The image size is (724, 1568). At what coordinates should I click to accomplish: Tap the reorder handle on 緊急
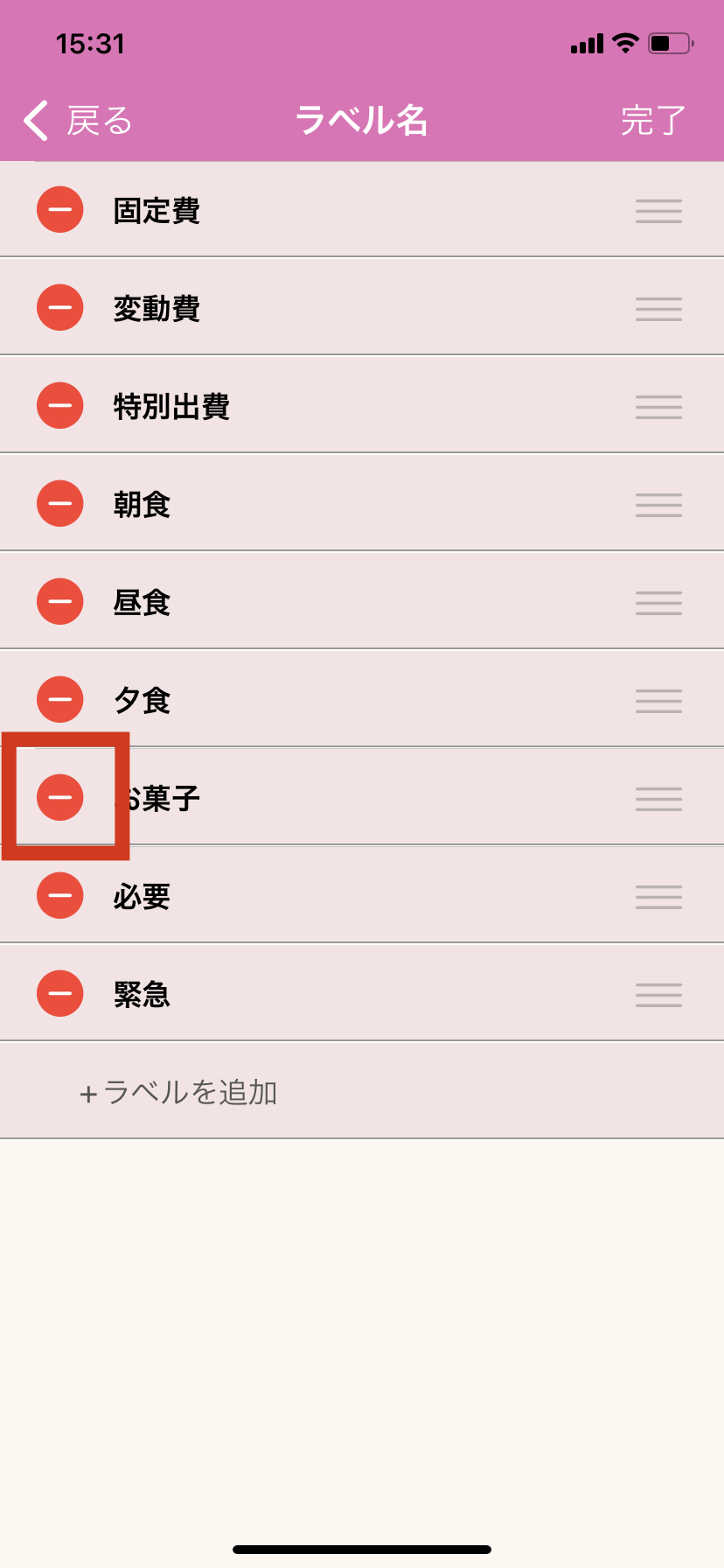click(658, 995)
